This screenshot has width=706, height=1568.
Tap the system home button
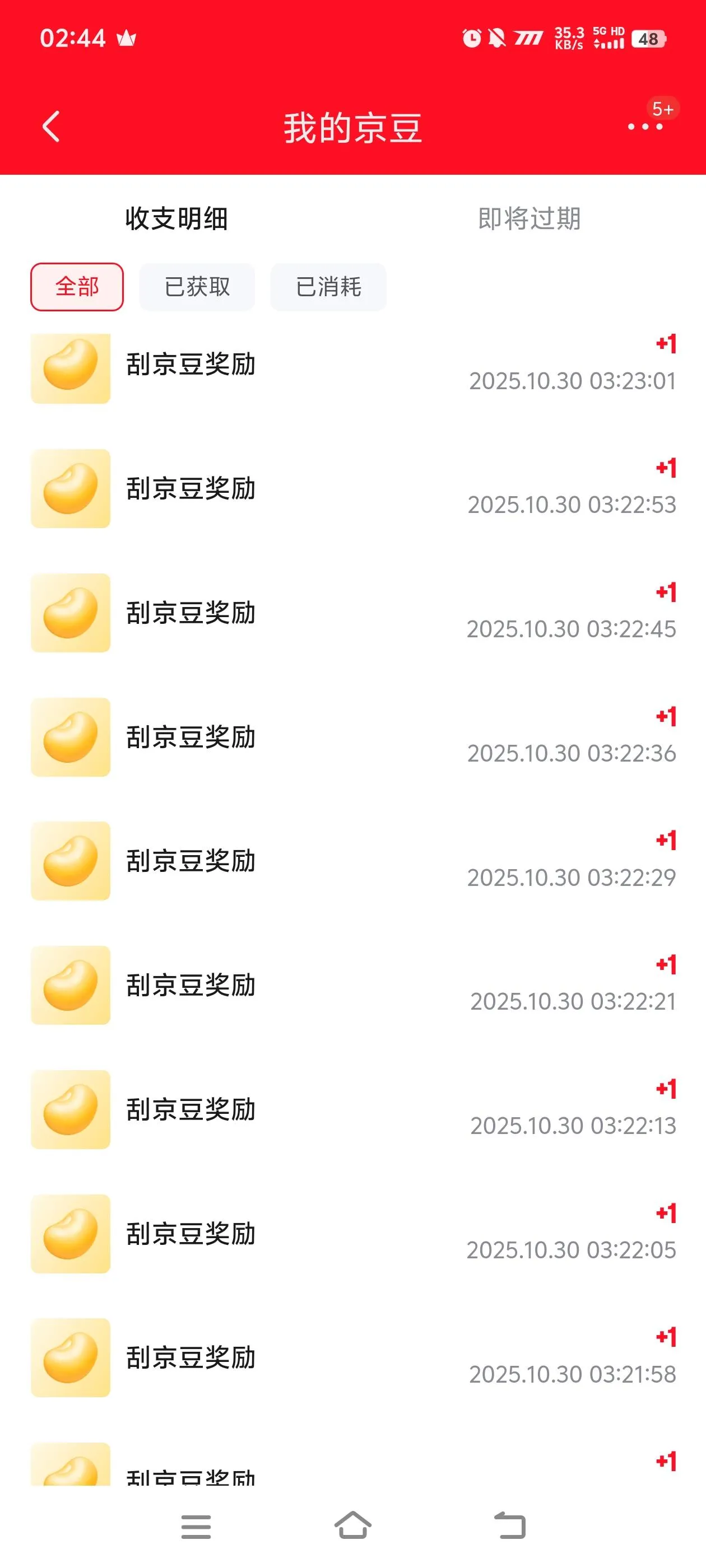coord(352,1526)
